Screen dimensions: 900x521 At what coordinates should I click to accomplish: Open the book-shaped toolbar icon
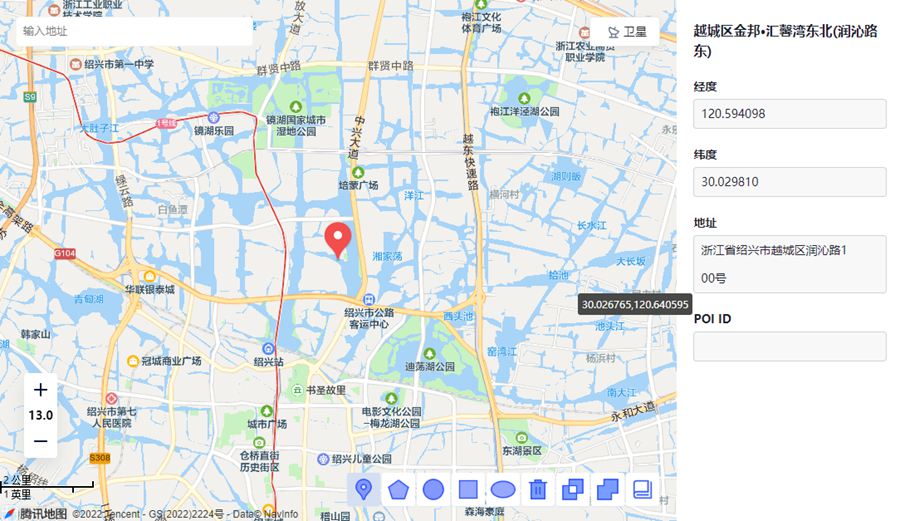click(x=642, y=489)
